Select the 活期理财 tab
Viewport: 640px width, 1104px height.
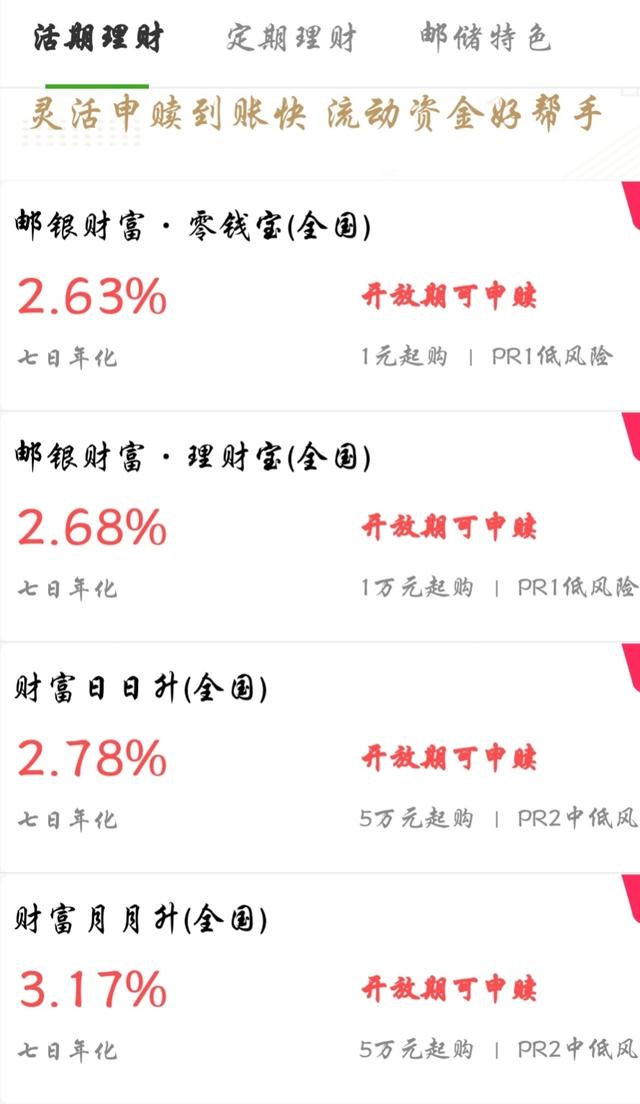point(99,38)
